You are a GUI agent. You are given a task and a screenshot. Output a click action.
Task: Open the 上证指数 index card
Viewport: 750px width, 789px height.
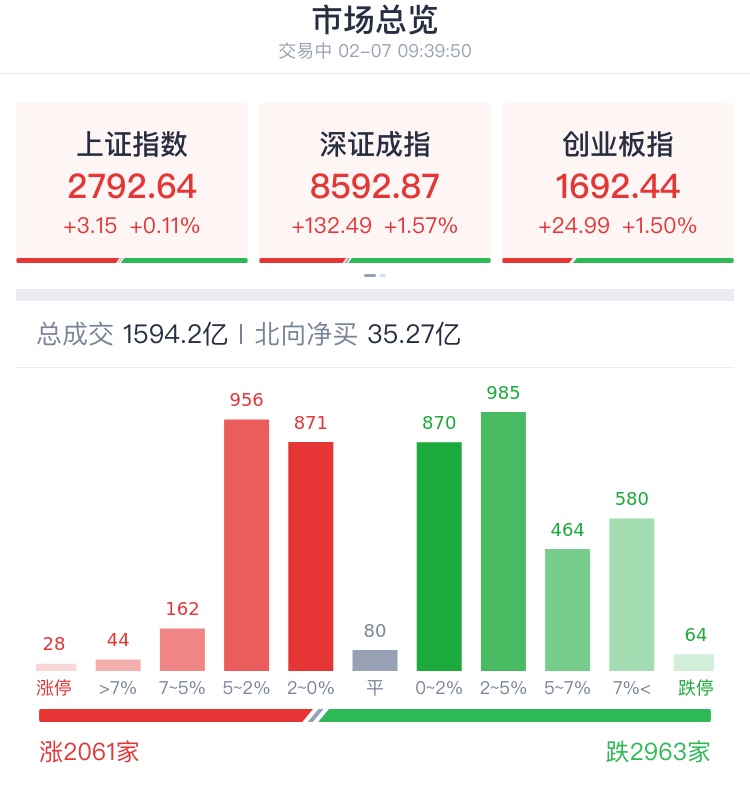(132, 184)
